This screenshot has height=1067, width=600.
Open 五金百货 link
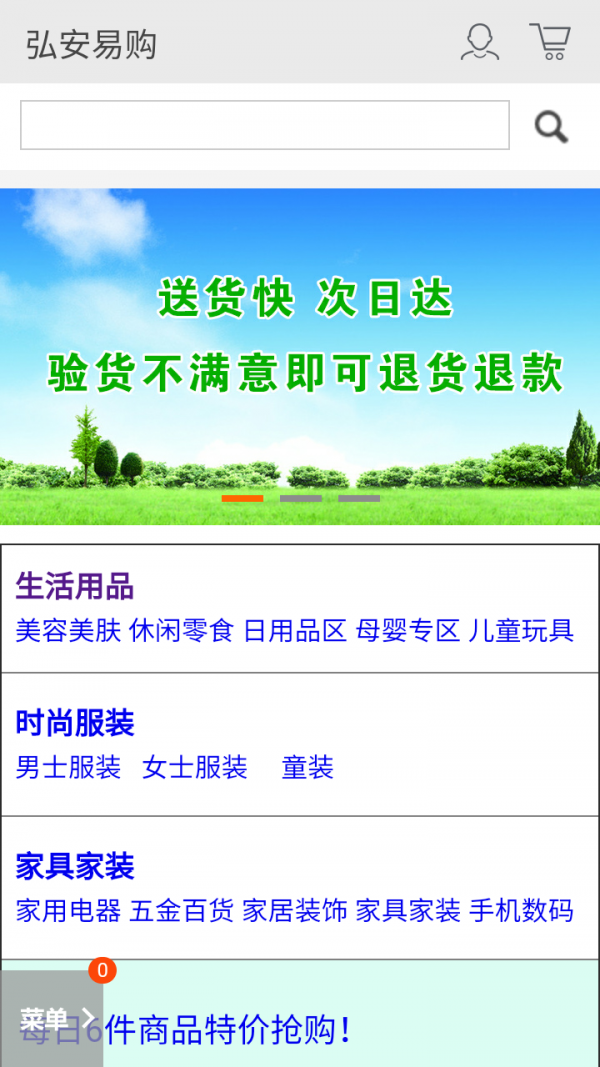(181, 911)
